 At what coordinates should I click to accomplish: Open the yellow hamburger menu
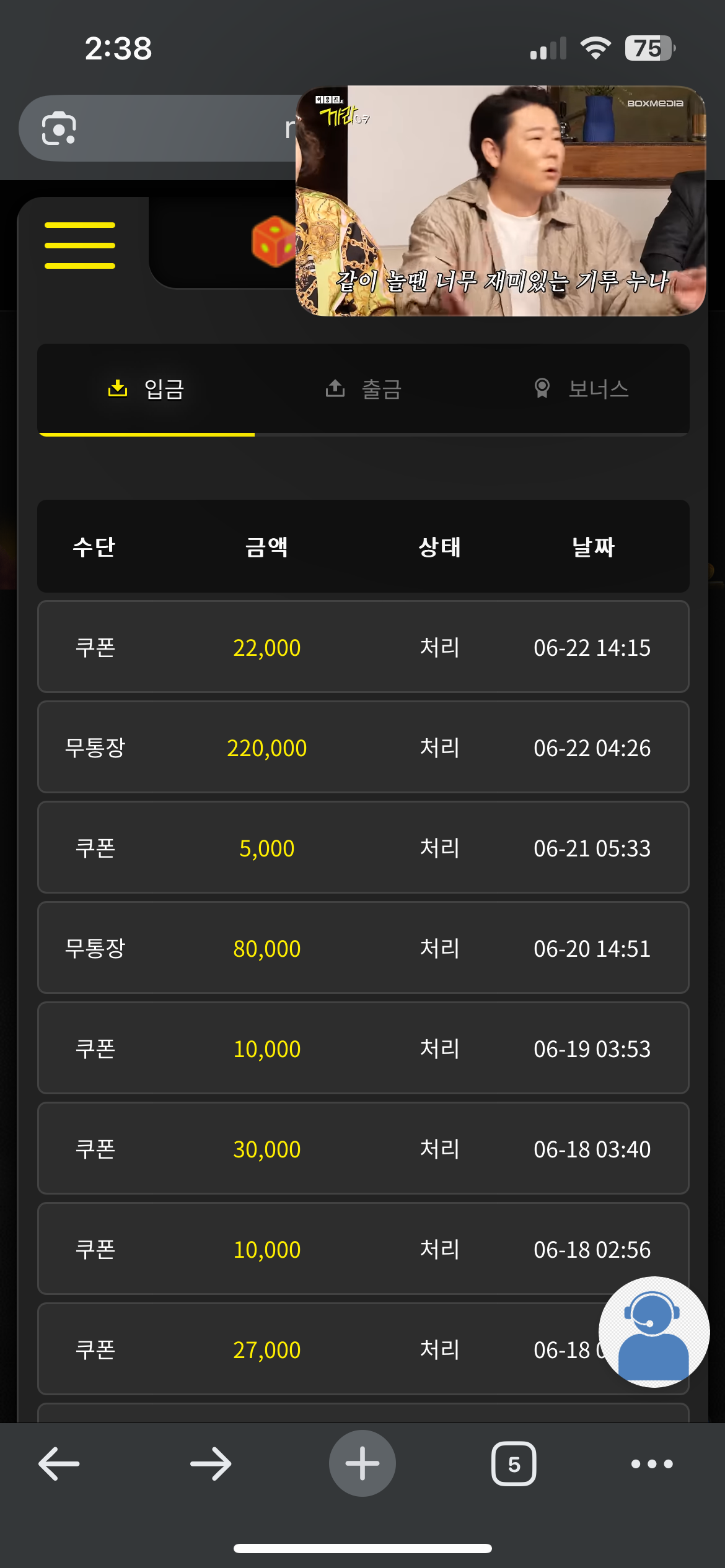[80, 245]
